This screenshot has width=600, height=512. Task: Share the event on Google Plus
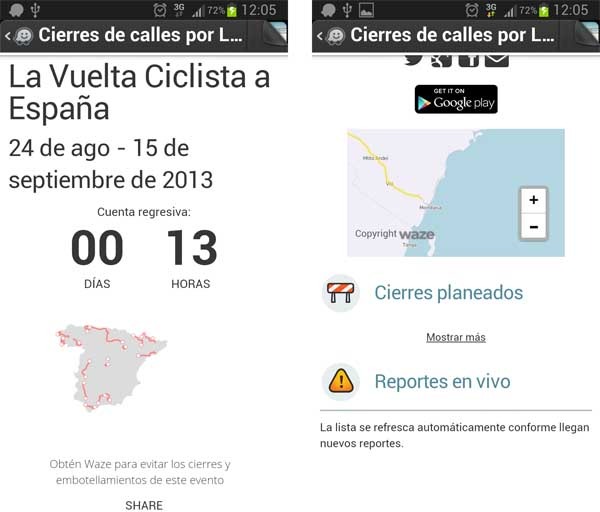[441, 58]
